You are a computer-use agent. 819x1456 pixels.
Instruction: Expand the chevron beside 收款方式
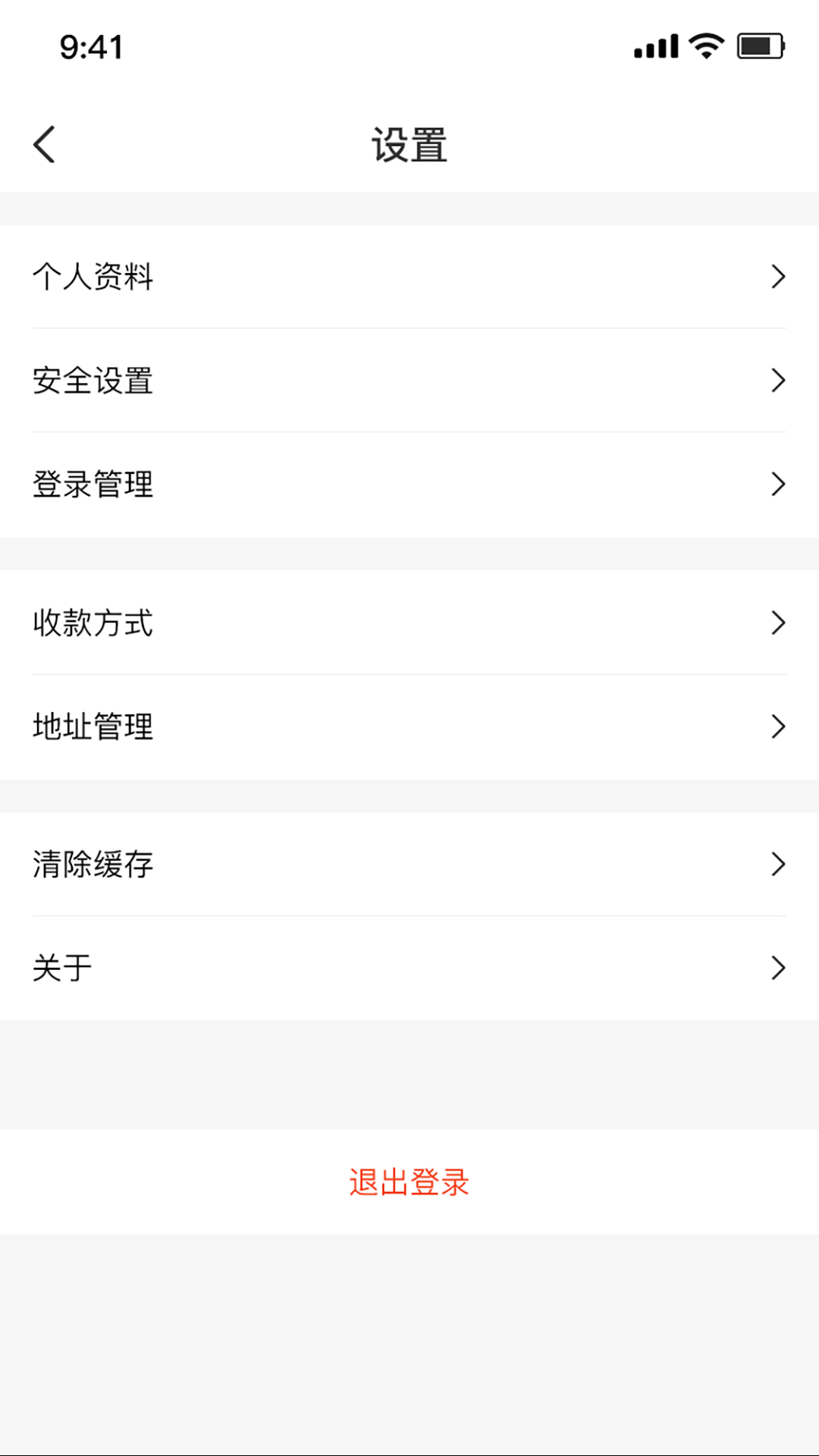[x=779, y=623]
